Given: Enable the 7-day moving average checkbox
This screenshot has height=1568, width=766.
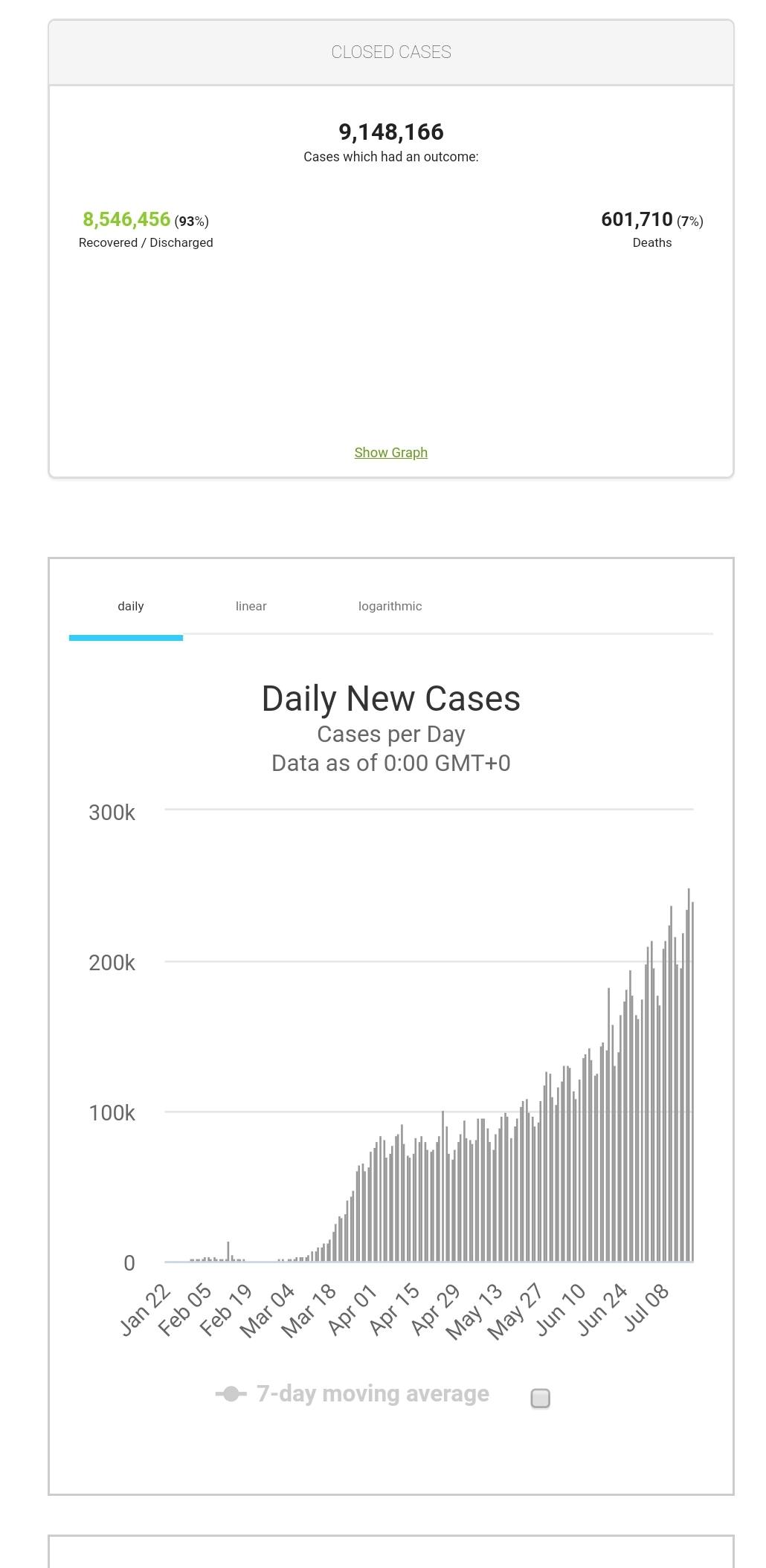Looking at the screenshot, I should click(541, 1398).
